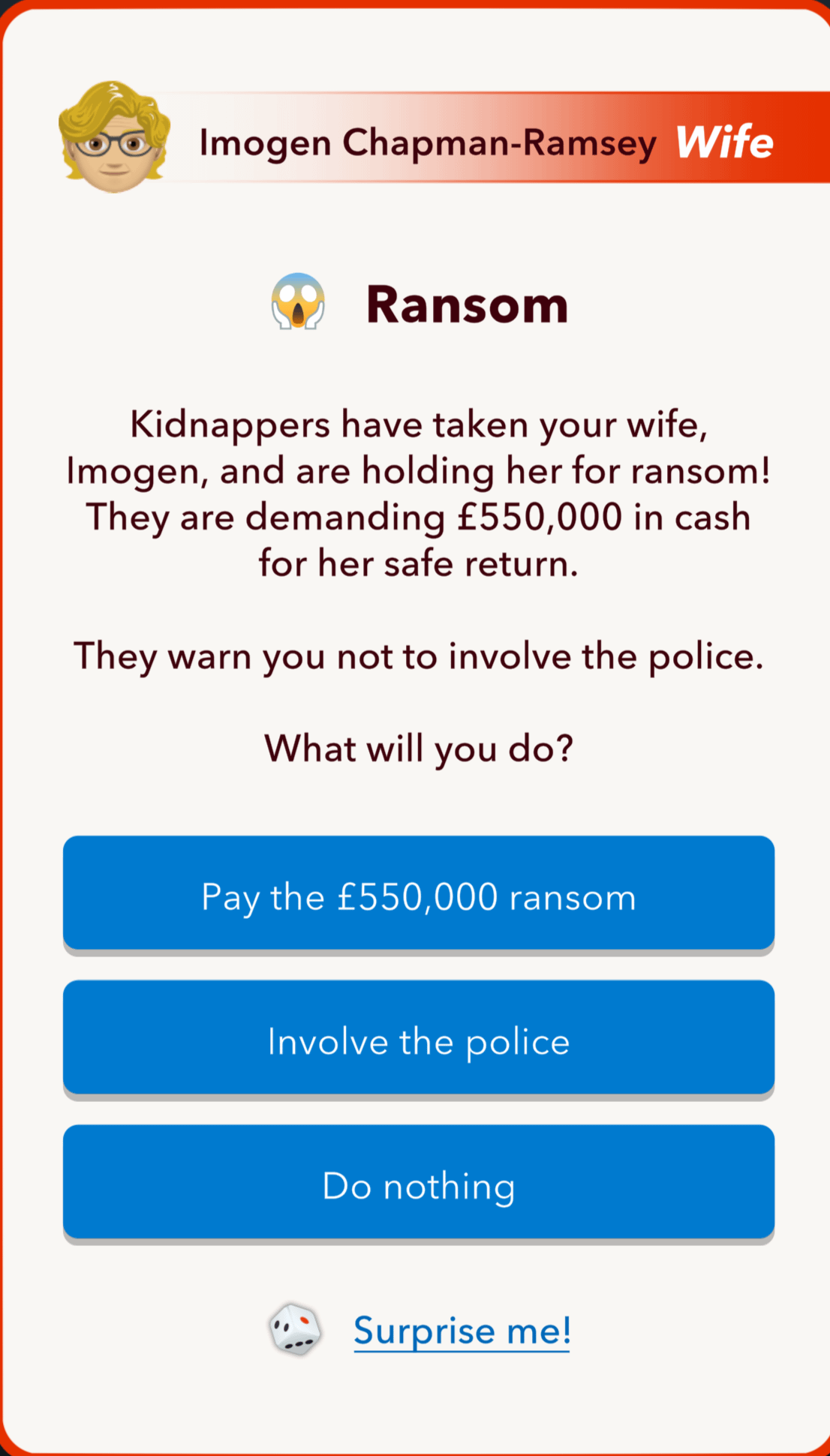The width and height of the screenshot is (830, 1456).
Task: Tap the Surprise me! link
Action: 461,1331
